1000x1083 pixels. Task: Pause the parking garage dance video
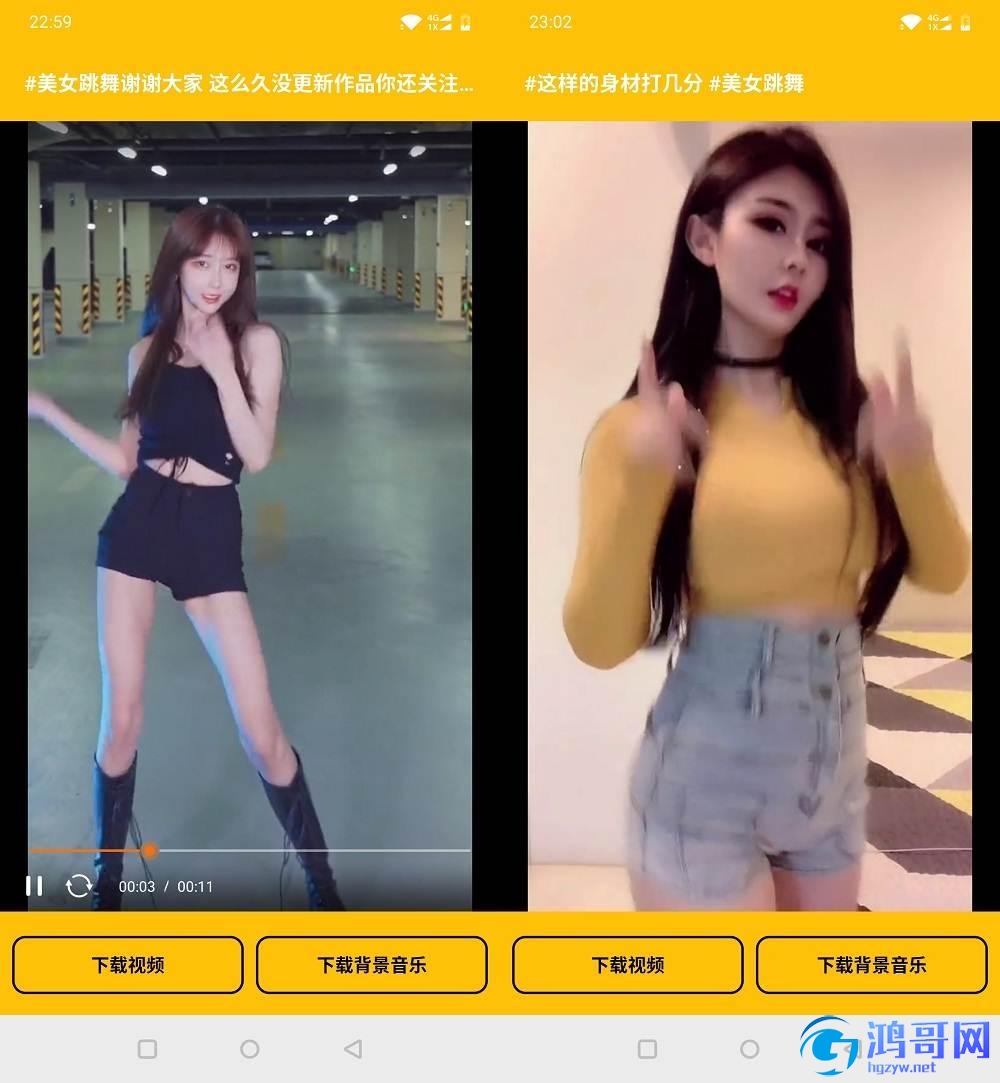[x=34, y=886]
